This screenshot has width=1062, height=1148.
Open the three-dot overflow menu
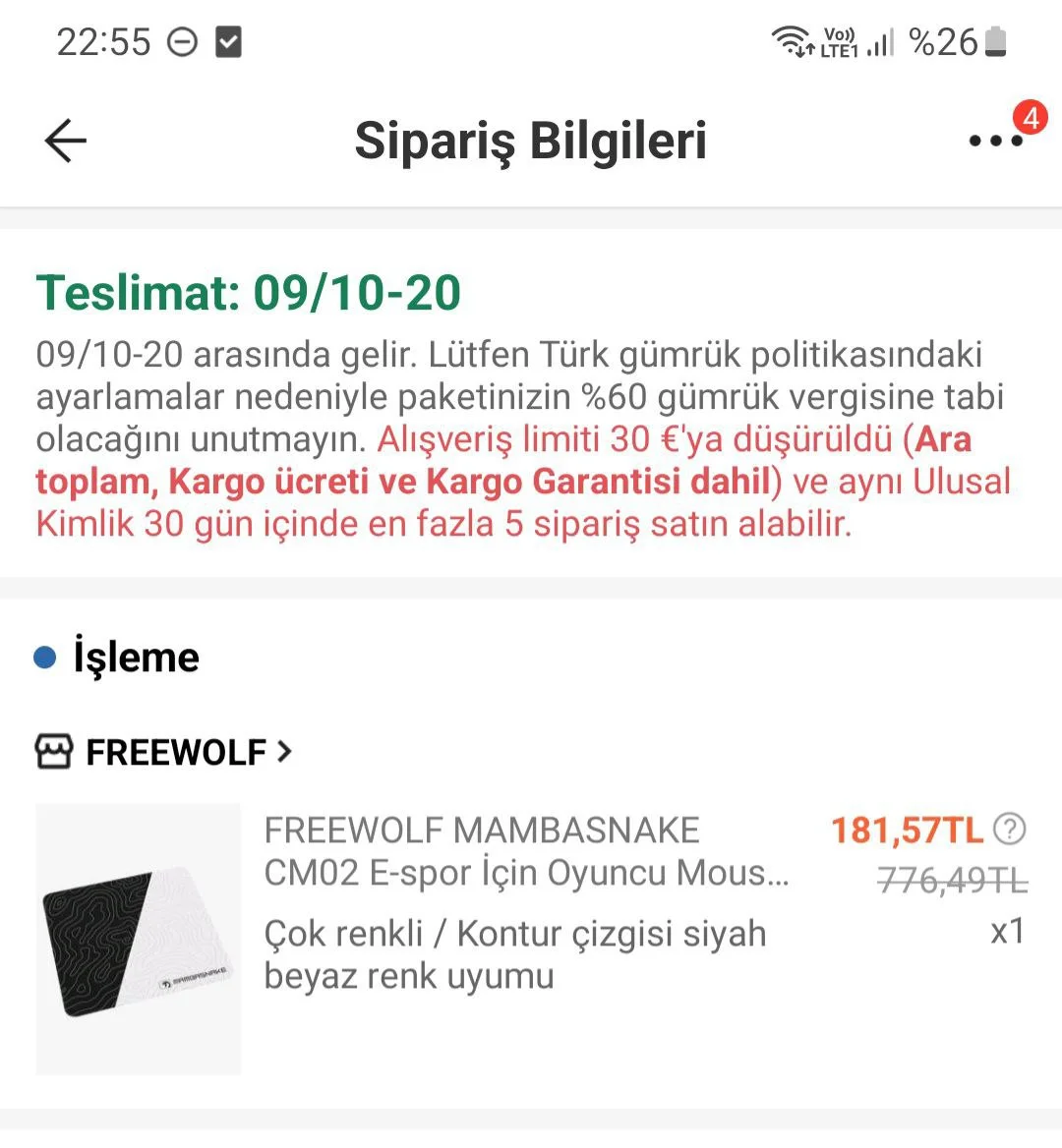995,141
